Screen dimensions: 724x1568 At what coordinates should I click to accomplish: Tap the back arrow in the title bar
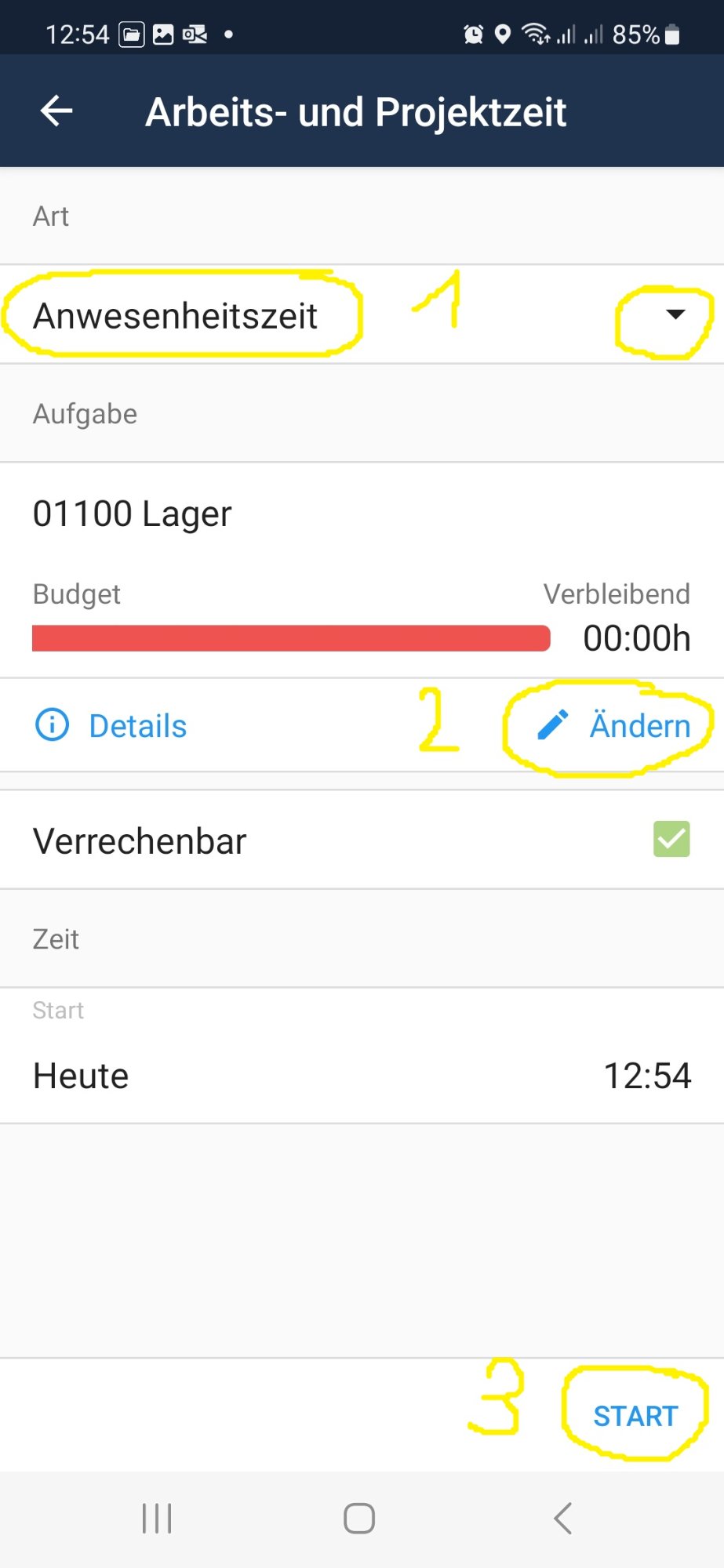[x=56, y=111]
